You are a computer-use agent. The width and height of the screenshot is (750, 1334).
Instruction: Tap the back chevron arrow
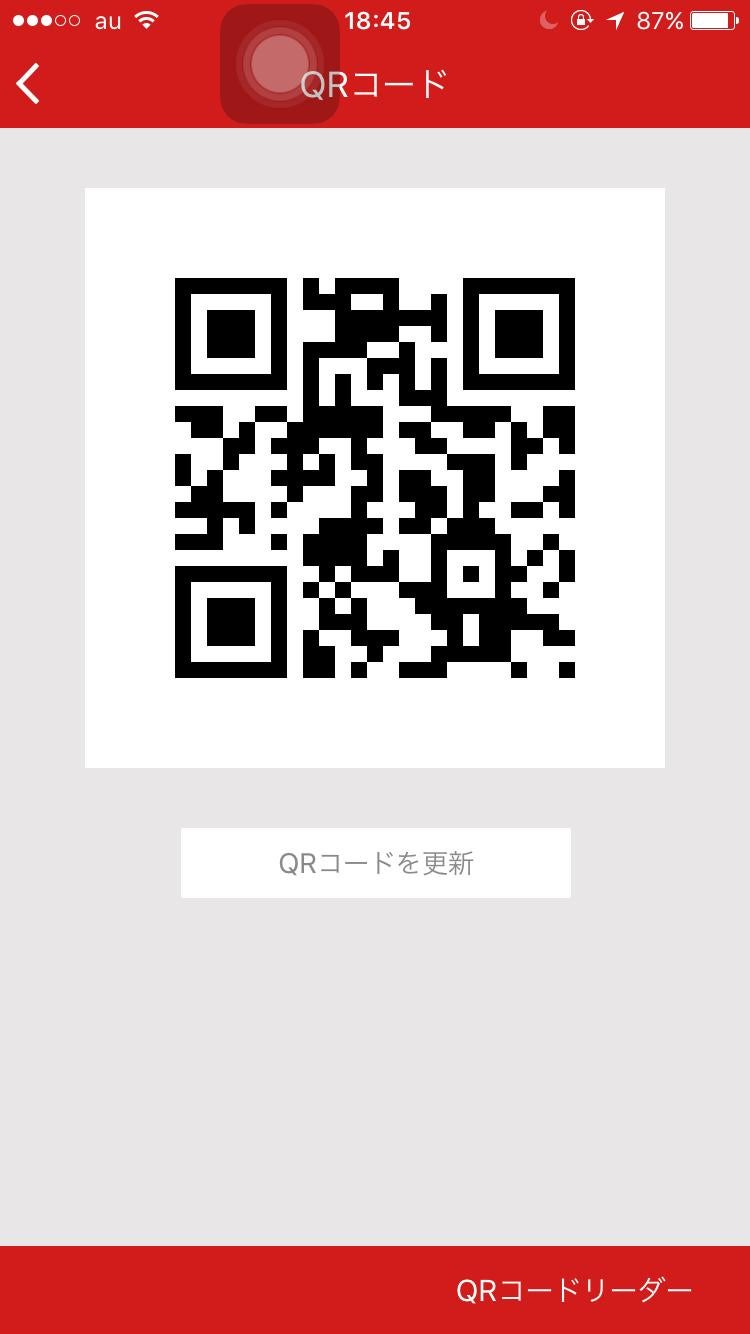click(x=28, y=84)
